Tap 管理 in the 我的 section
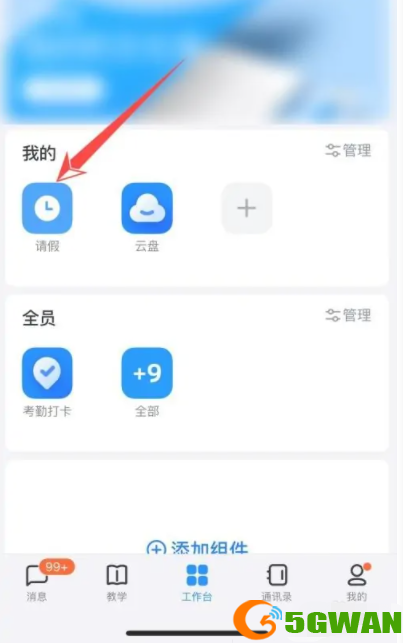The width and height of the screenshot is (403, 643). pos(348,150)
